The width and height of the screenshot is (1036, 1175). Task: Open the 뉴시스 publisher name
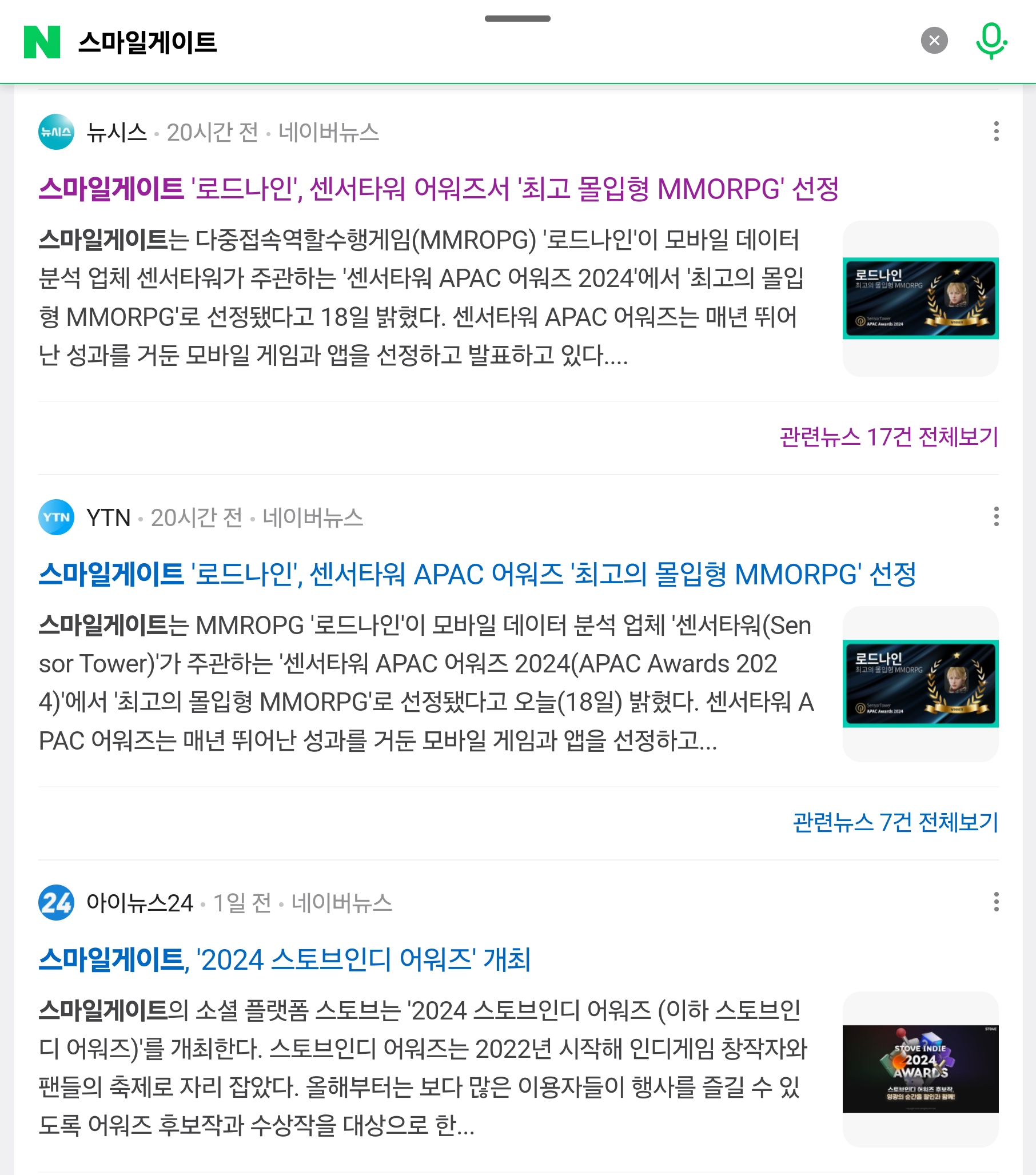coord(117,133)
